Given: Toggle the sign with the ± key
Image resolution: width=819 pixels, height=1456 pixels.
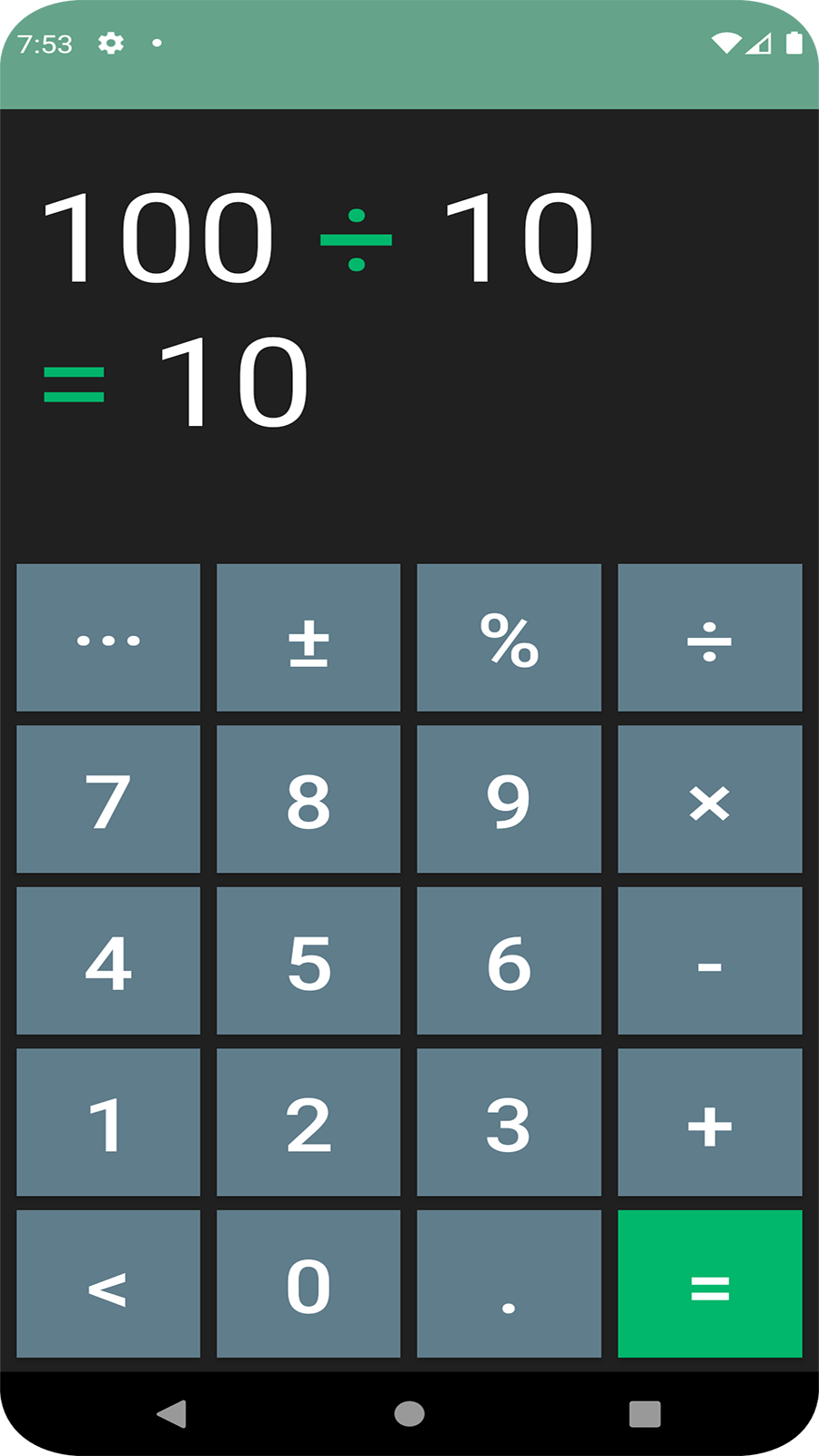Looking at the screenshot, I should click(x=308, y=637).
